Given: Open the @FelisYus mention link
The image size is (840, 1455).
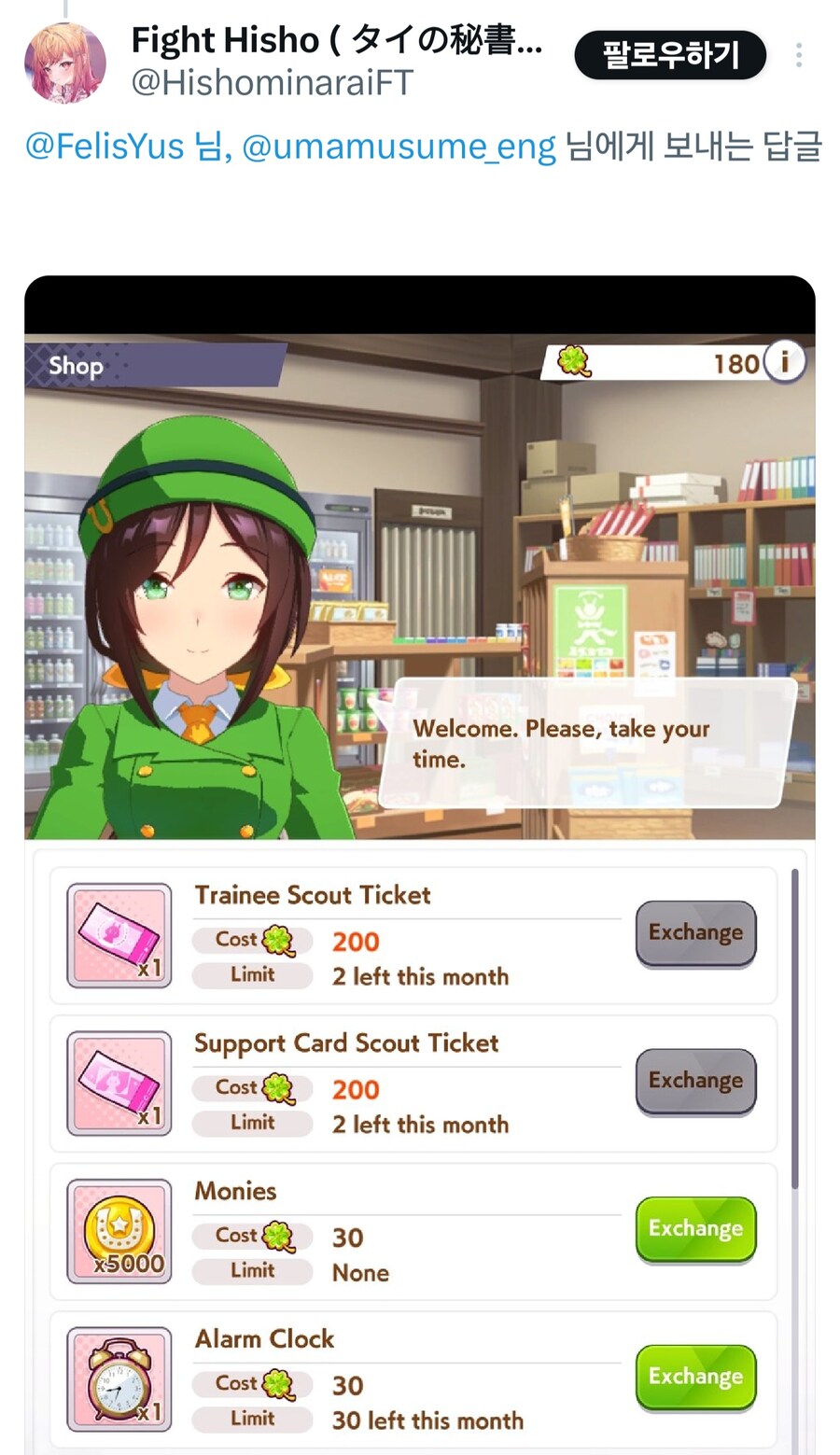Looking at the screenshot, I should coord(105,147).
